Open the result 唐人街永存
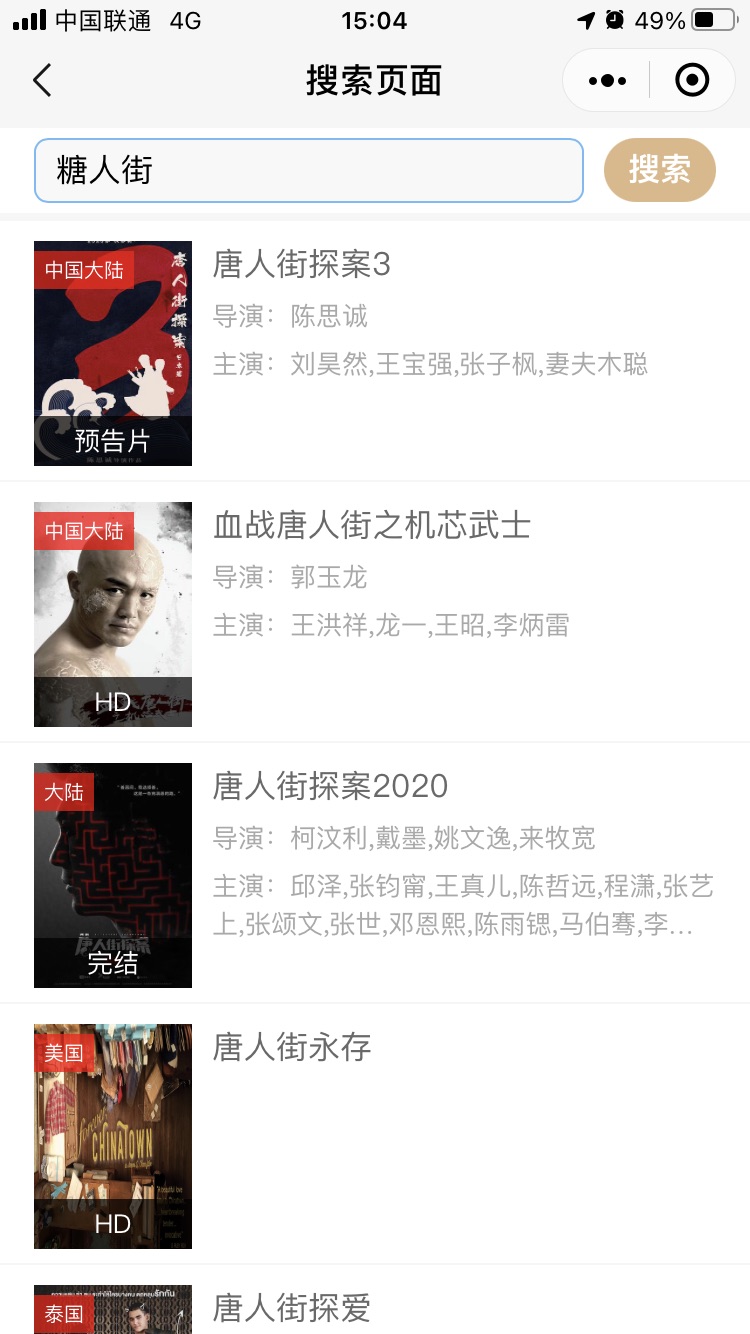The height and width of the screenshot is (1334, 750). 375,1135
